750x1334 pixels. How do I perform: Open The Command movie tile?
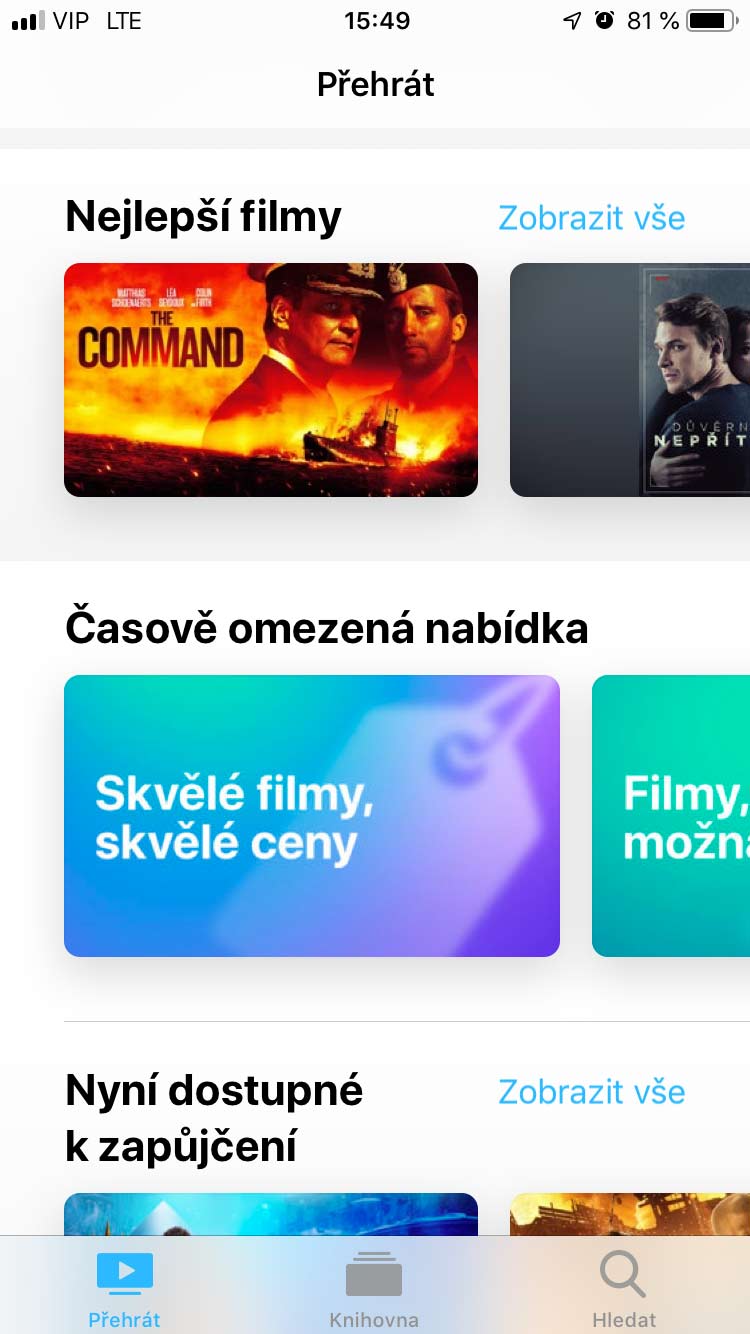click(270, 380)
